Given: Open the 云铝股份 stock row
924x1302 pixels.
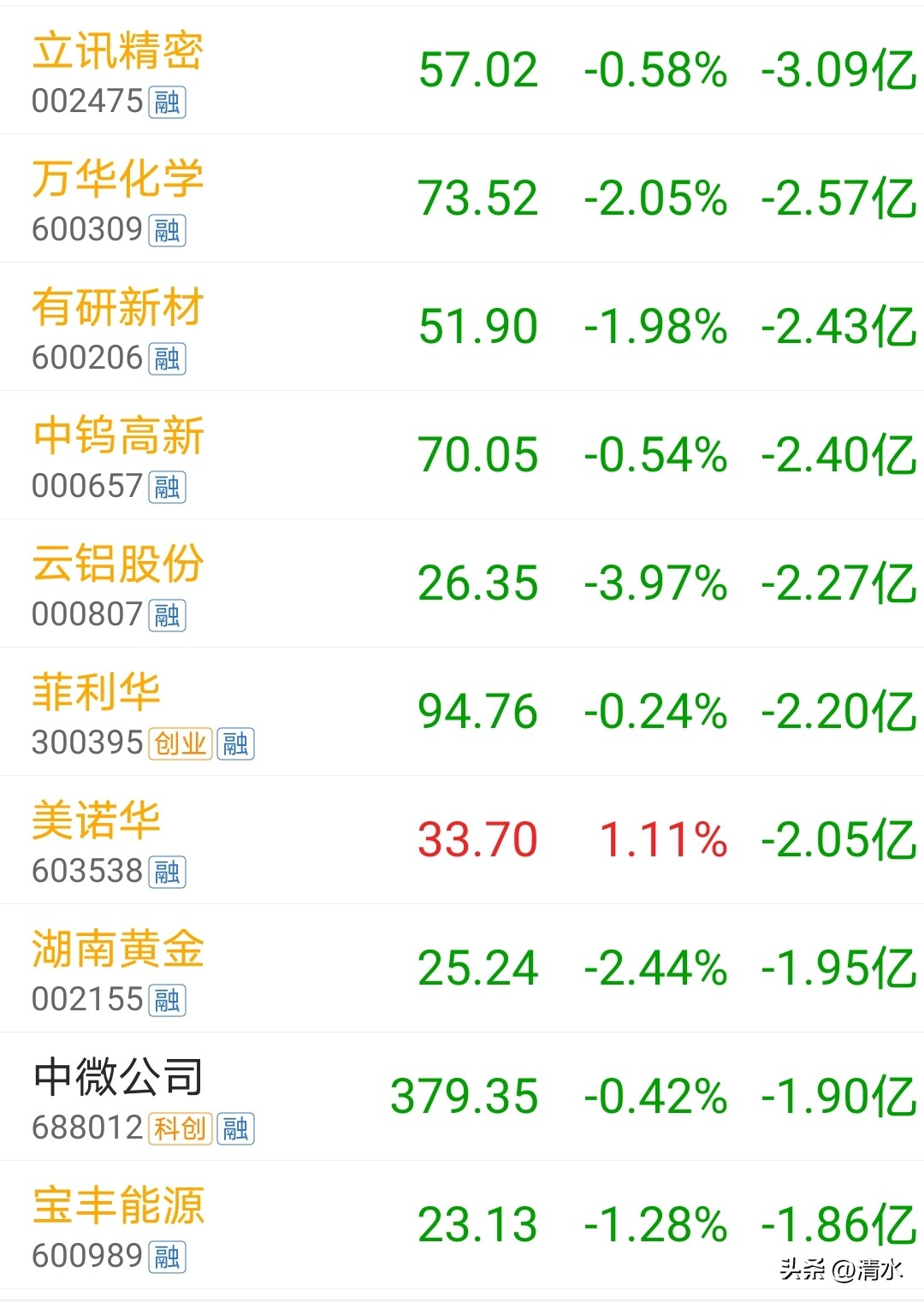Looking at the screenshot, I should 462,583.
